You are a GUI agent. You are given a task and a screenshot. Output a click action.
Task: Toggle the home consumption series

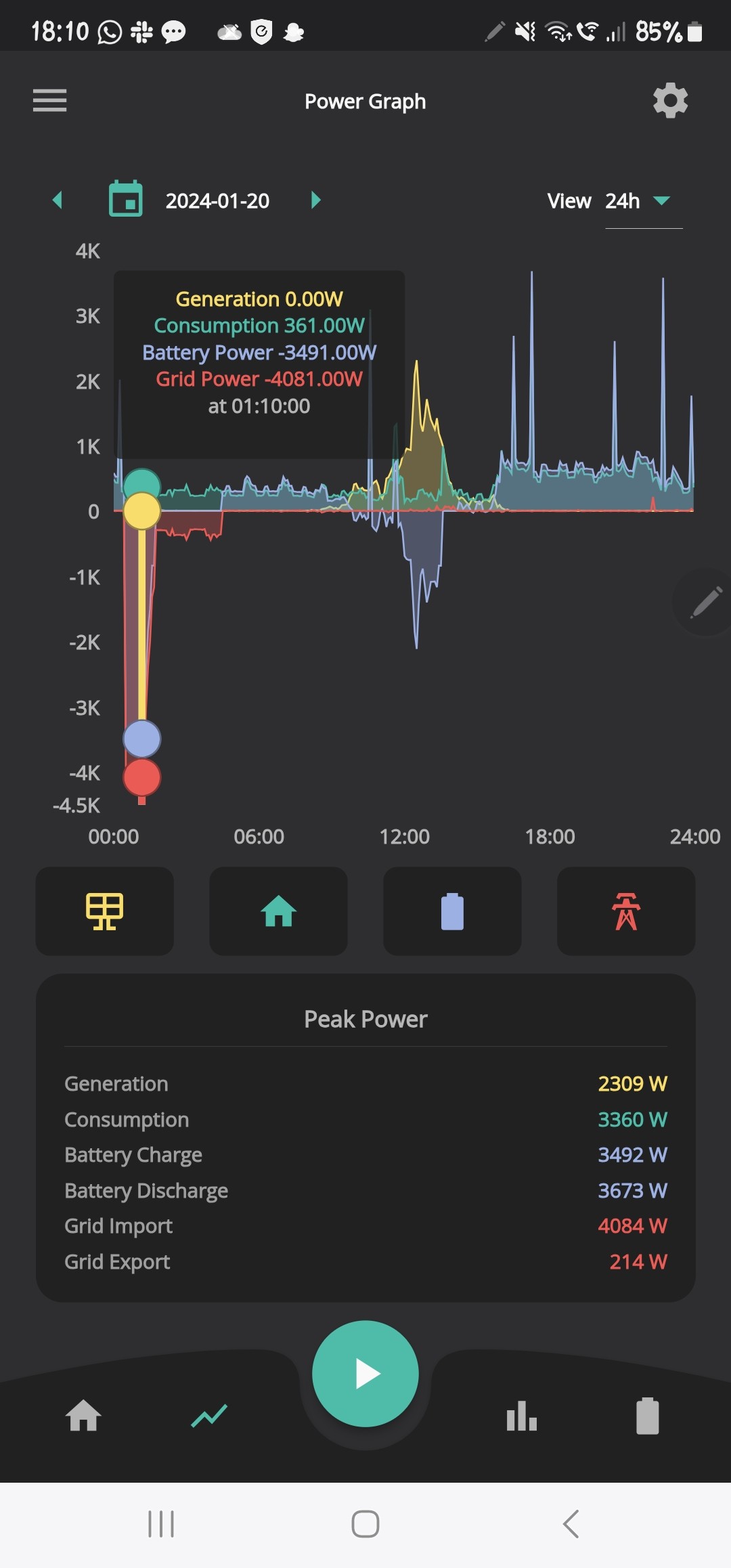(278, 911)
